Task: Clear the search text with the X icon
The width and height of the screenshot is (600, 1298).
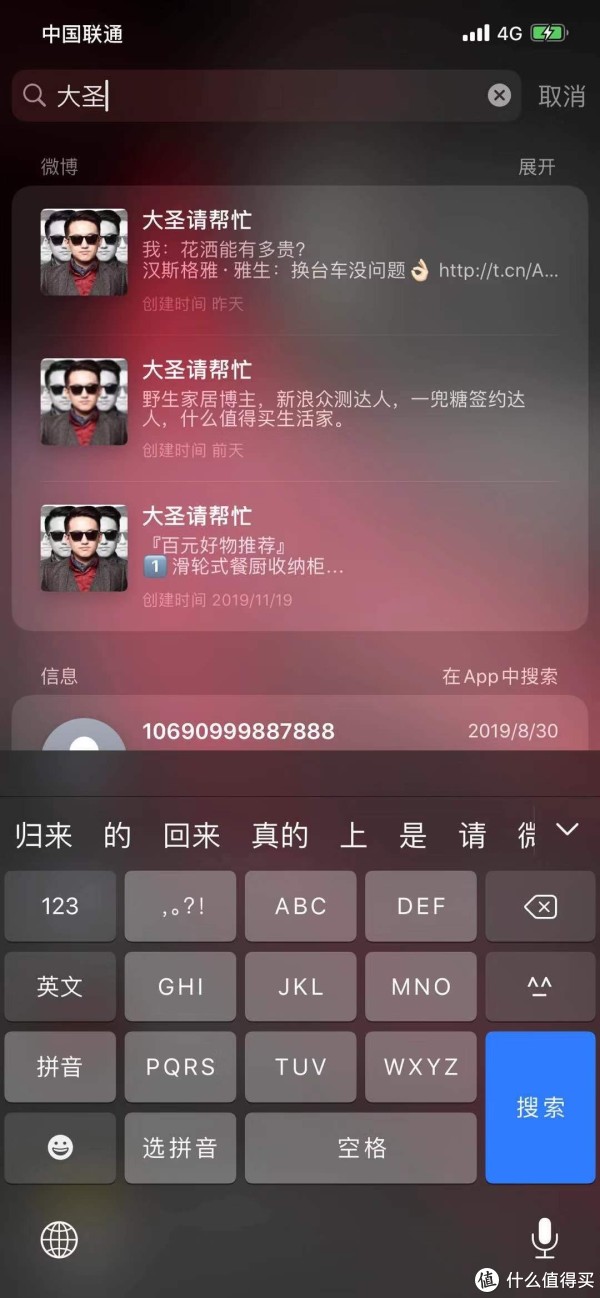Action: [499, 95]
